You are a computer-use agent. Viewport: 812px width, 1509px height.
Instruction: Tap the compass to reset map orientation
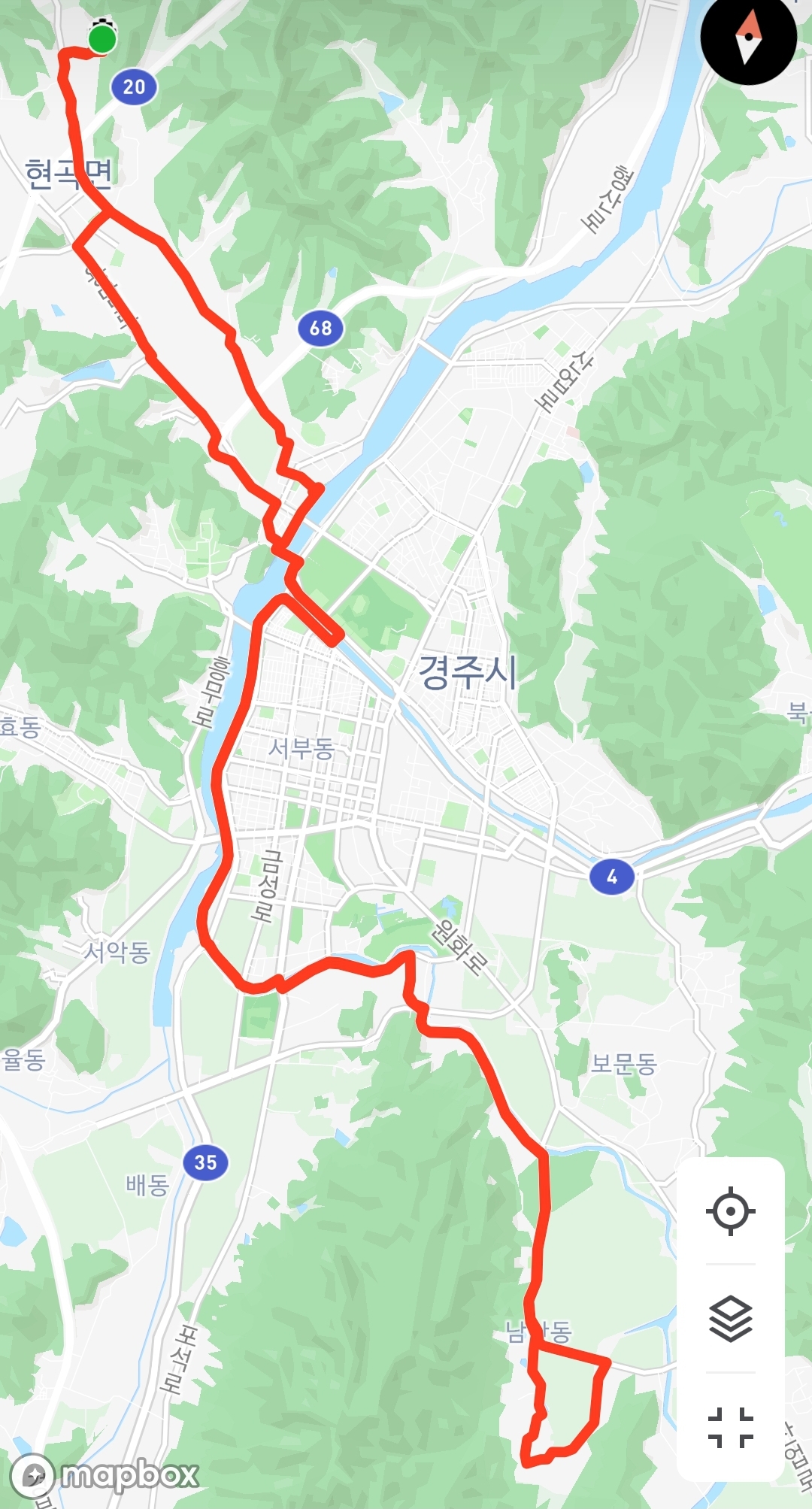747,36
